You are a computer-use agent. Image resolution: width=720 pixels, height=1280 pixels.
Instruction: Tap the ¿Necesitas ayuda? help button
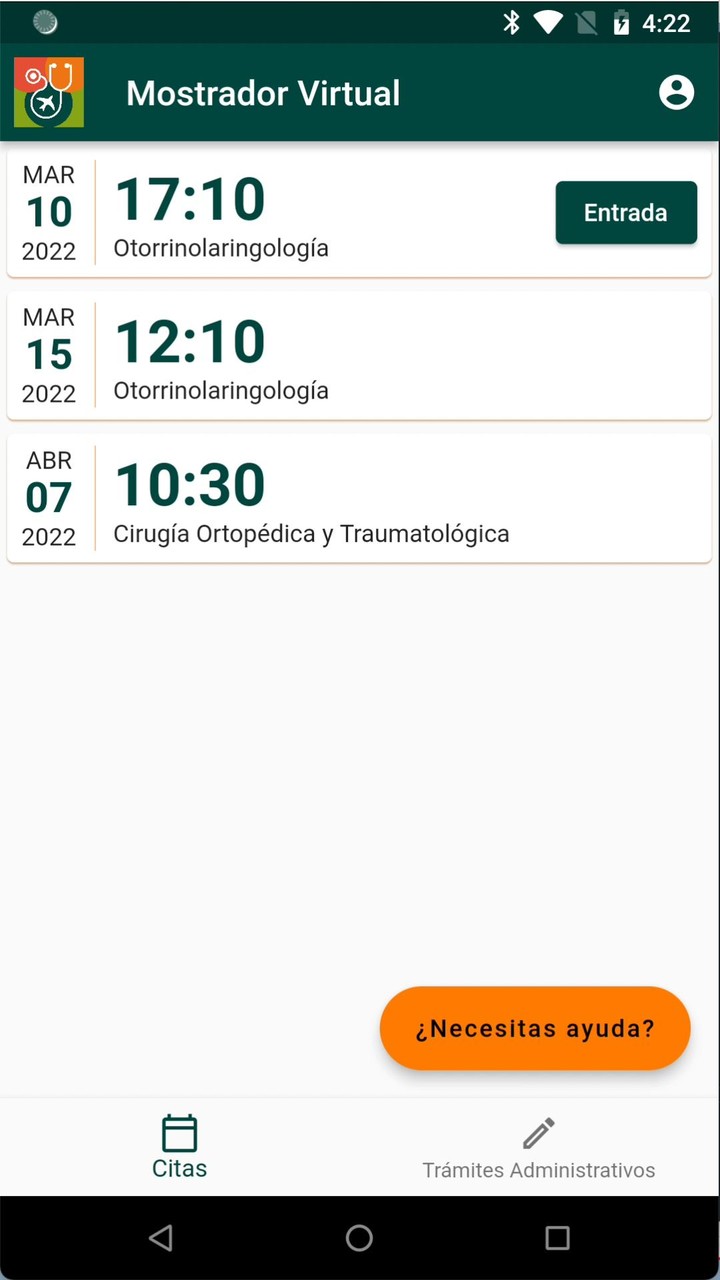(x=534, y=1028)
